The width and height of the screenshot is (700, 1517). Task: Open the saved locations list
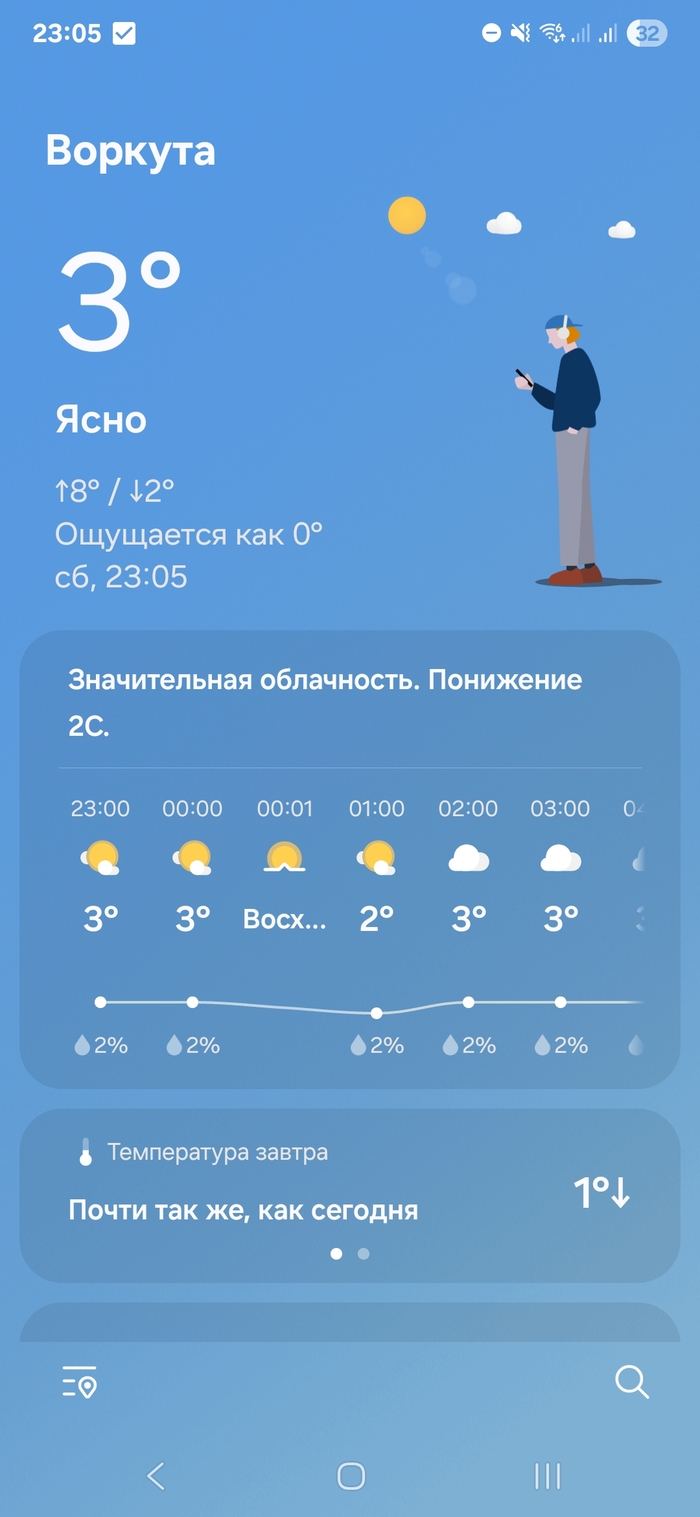pyautogui.click(x=80, y=1383)
